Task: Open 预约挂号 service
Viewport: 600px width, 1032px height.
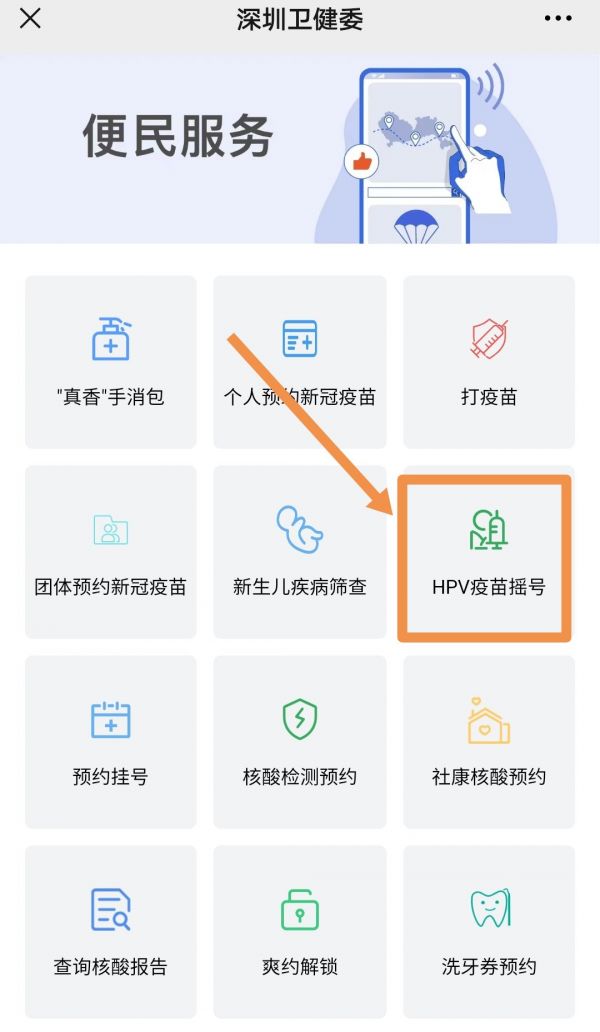Action: click(x=110, y=741)
